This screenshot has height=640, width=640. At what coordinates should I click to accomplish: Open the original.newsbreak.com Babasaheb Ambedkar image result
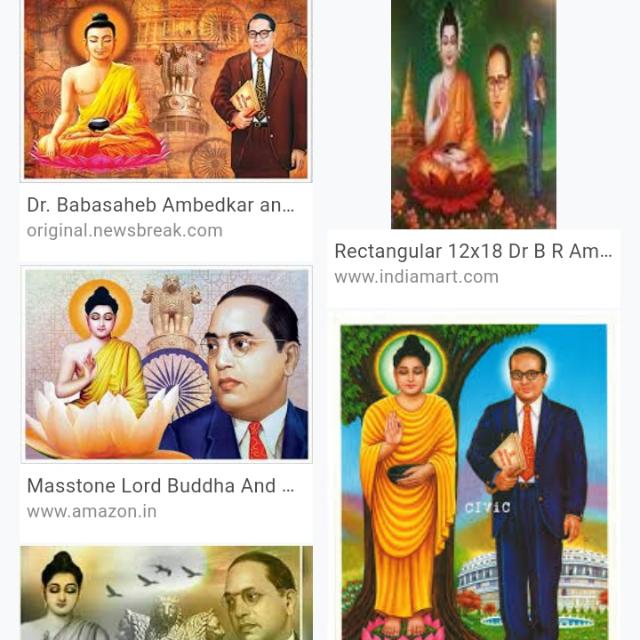[x=166, y=90]
